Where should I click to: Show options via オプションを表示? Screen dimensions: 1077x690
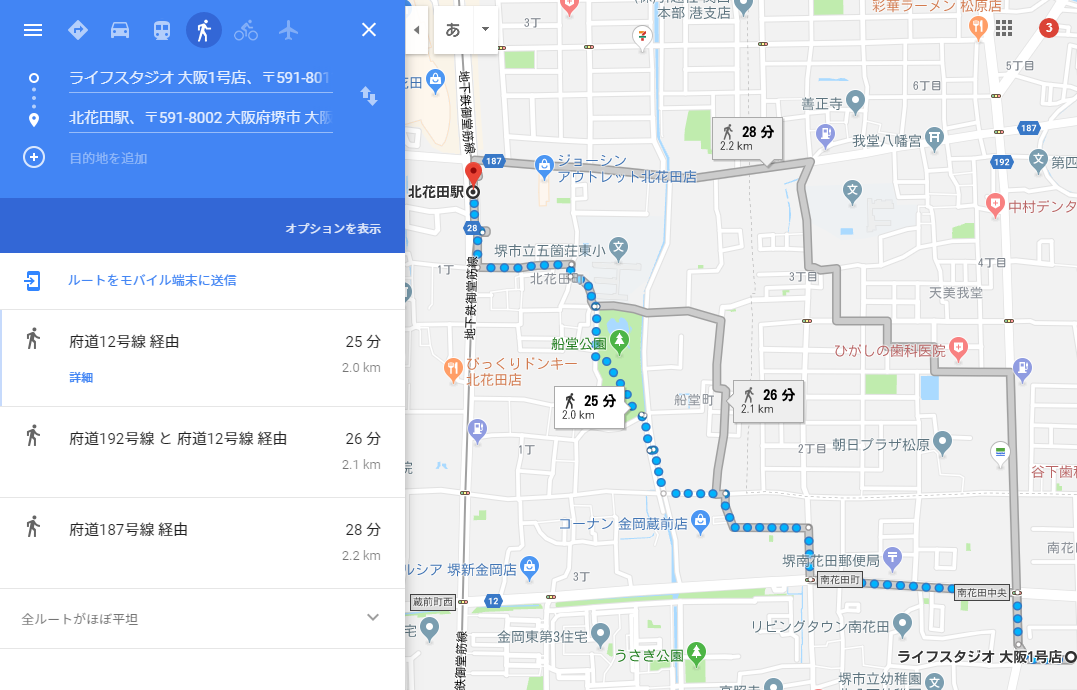[333, 229]
